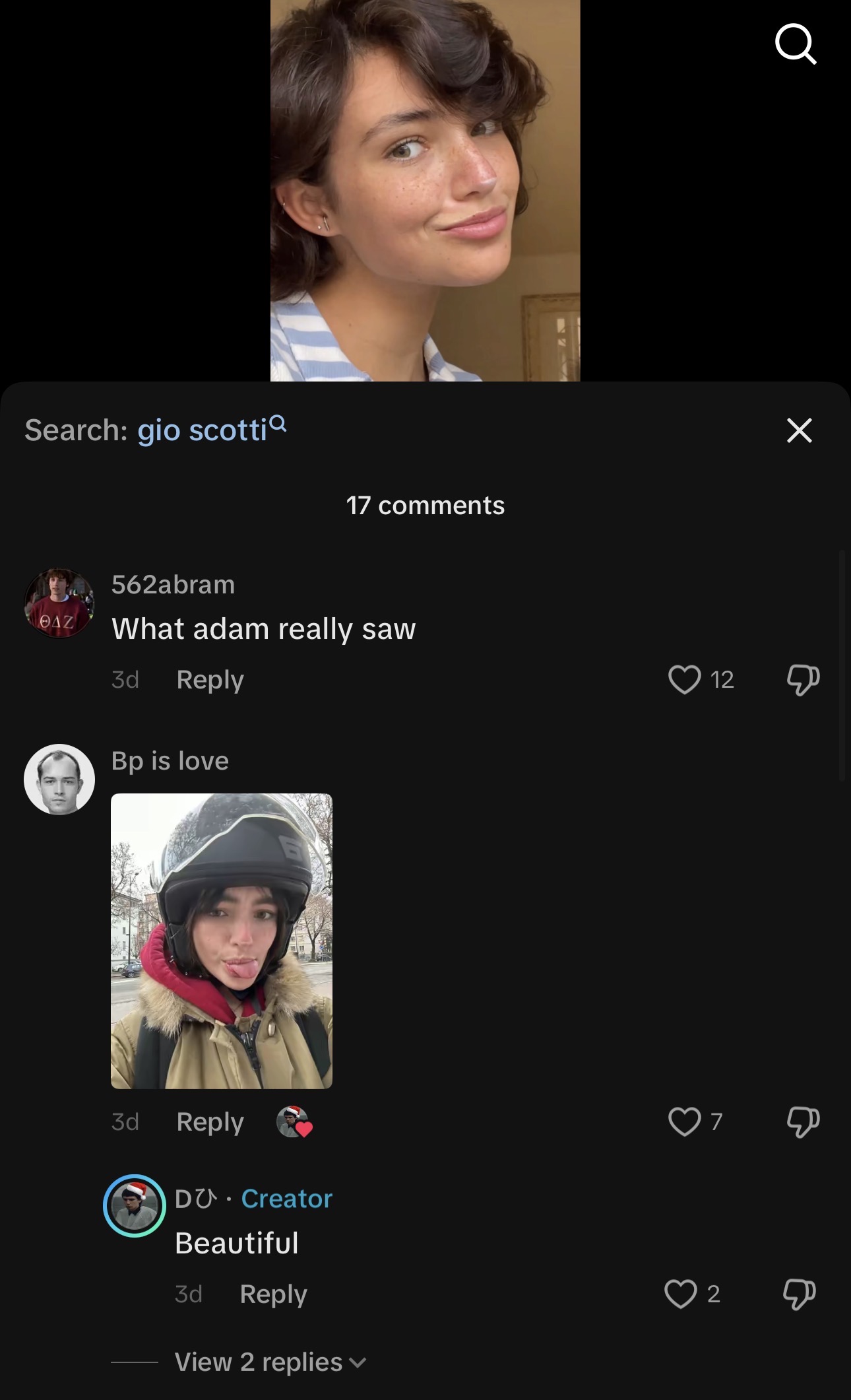Close the comments panel
Screen dimensions: 851x1400
799,430
